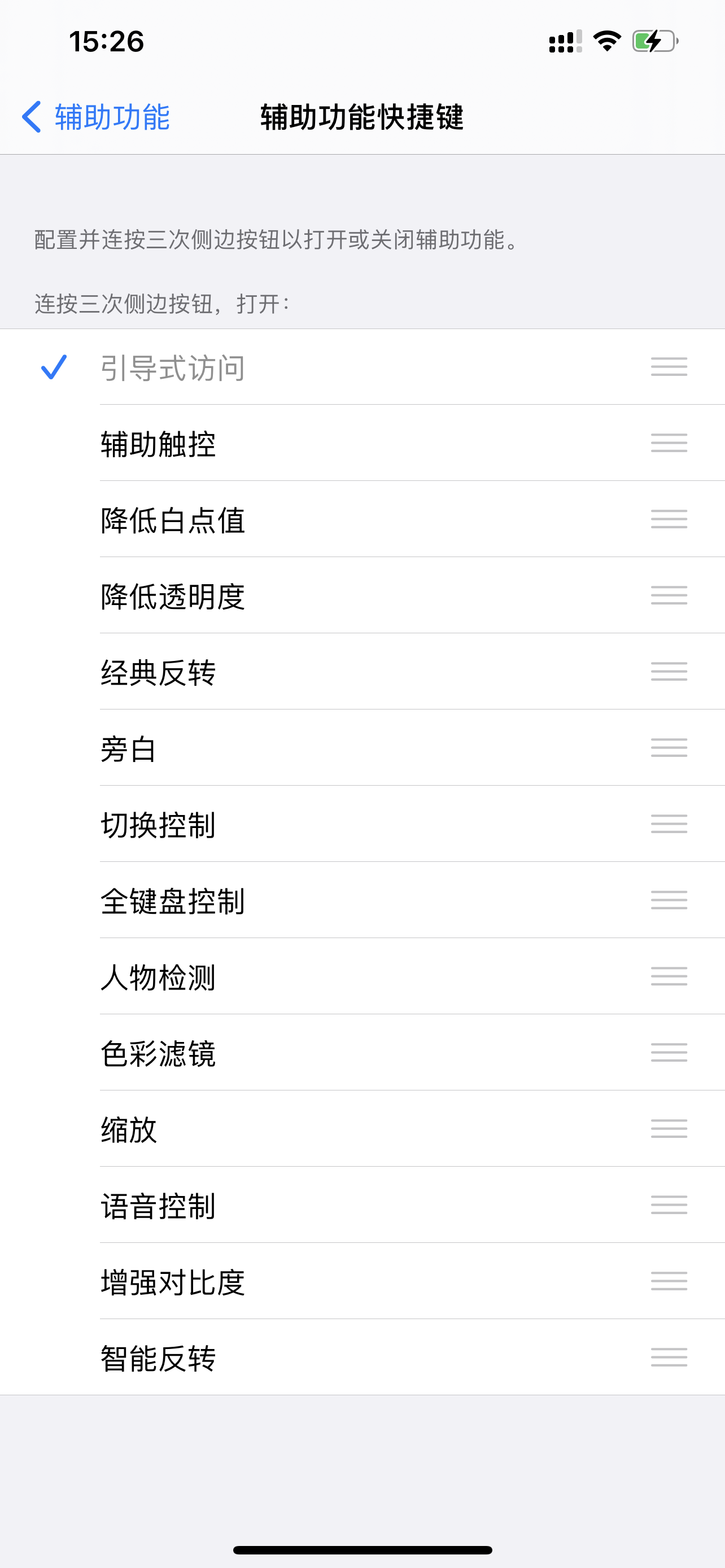Select 色彩滤镜 for triple-click
Screen dimensions: 725x1568
[x=158, y=1053]
